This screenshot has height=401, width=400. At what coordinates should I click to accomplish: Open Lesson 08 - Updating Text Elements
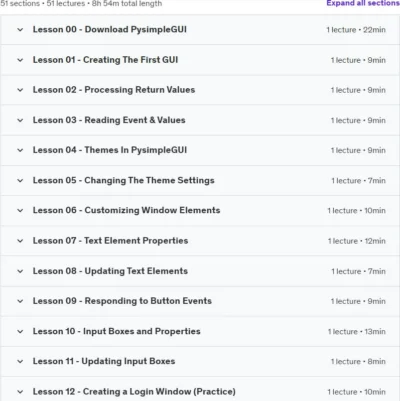(x=200, y=271)
